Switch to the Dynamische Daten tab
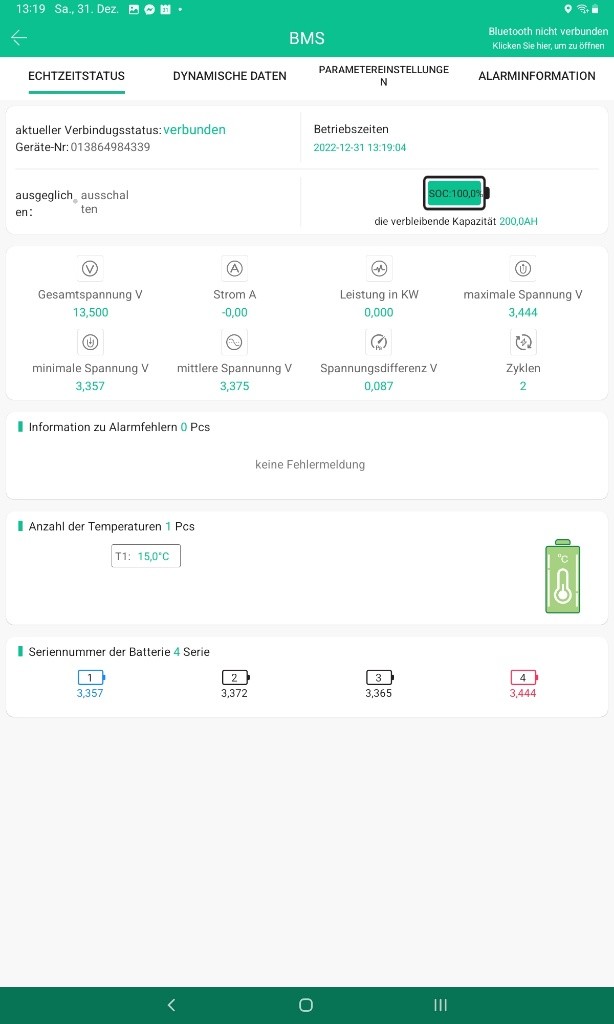 (230, 76)
